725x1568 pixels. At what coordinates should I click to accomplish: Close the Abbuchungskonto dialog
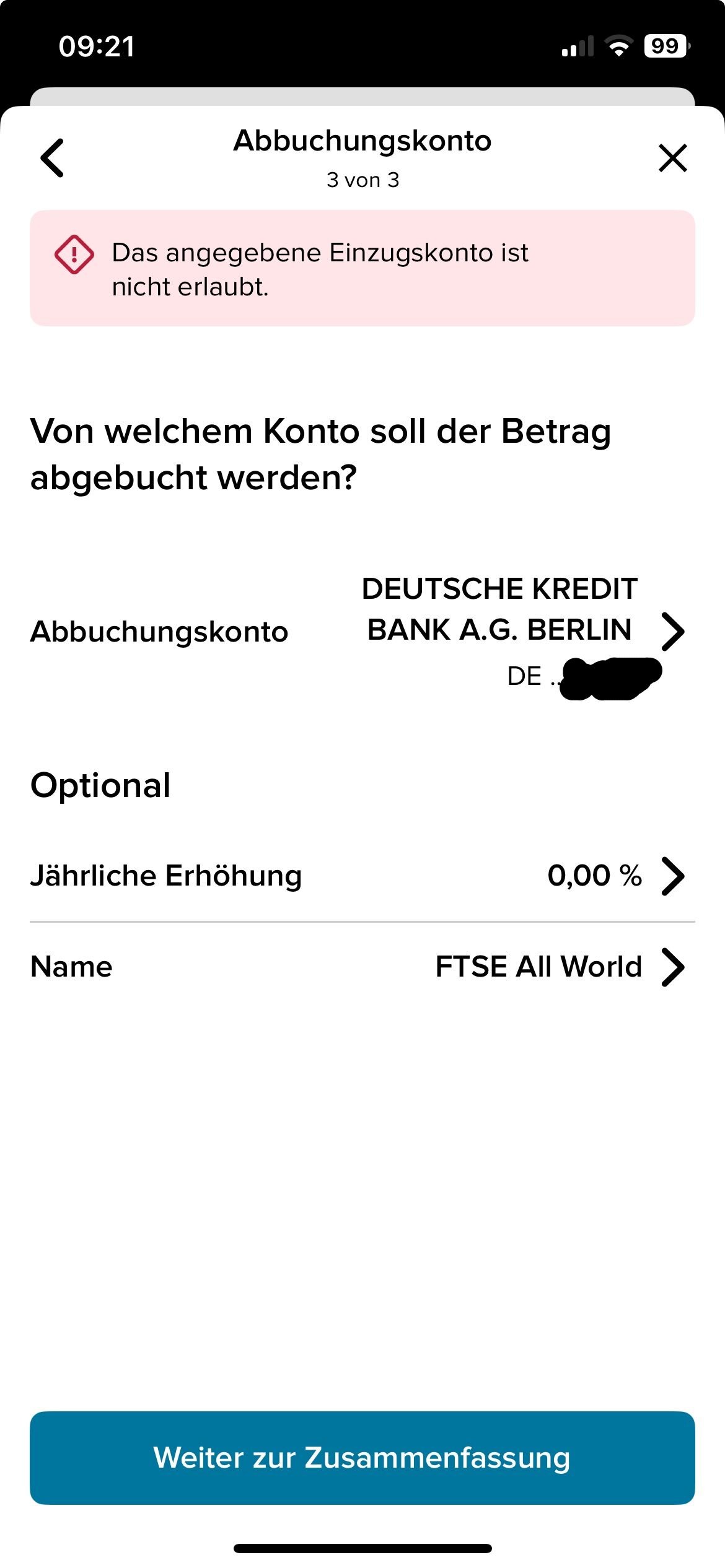672,158
